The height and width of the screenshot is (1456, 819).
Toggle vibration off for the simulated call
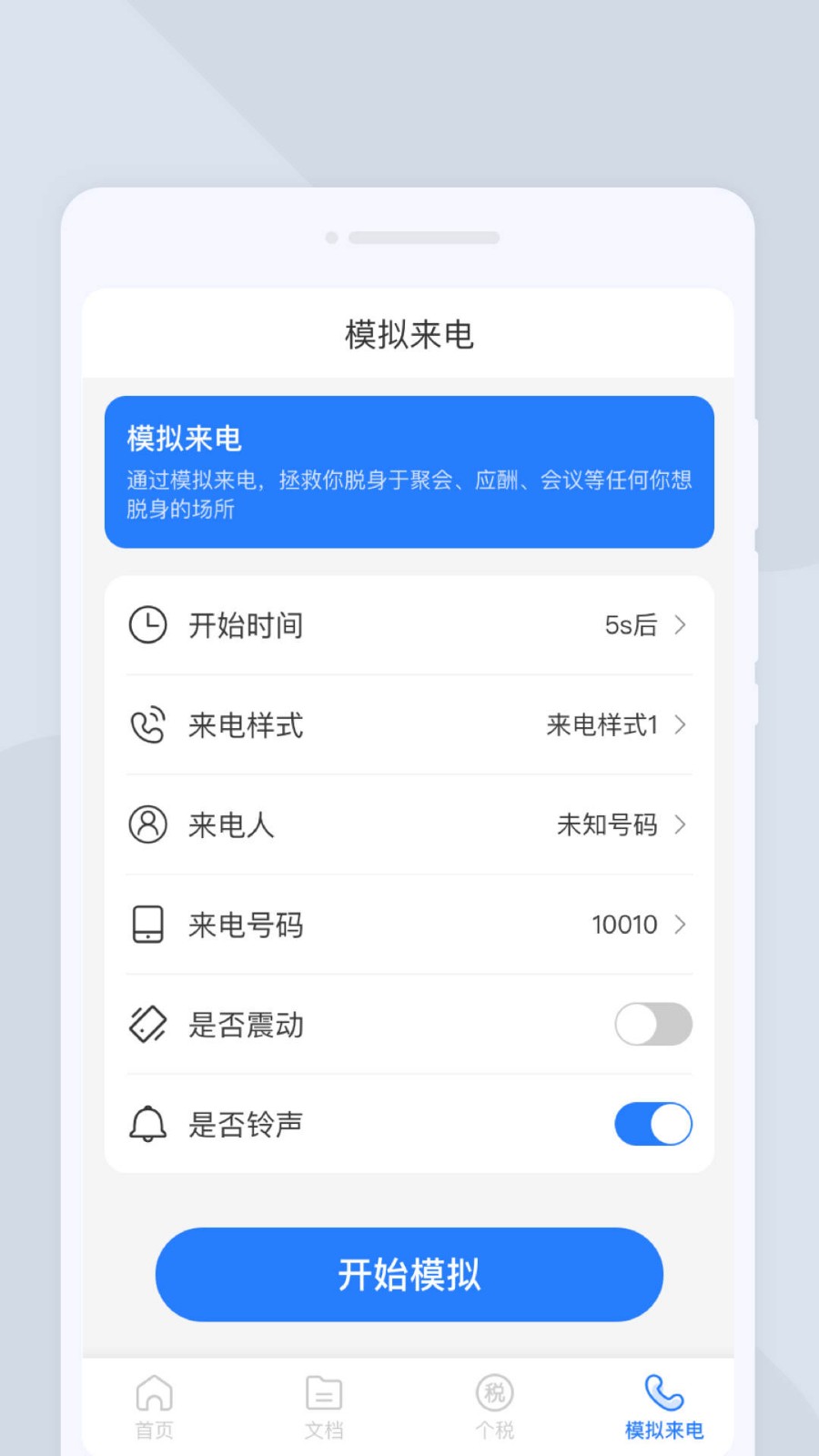652,1025
